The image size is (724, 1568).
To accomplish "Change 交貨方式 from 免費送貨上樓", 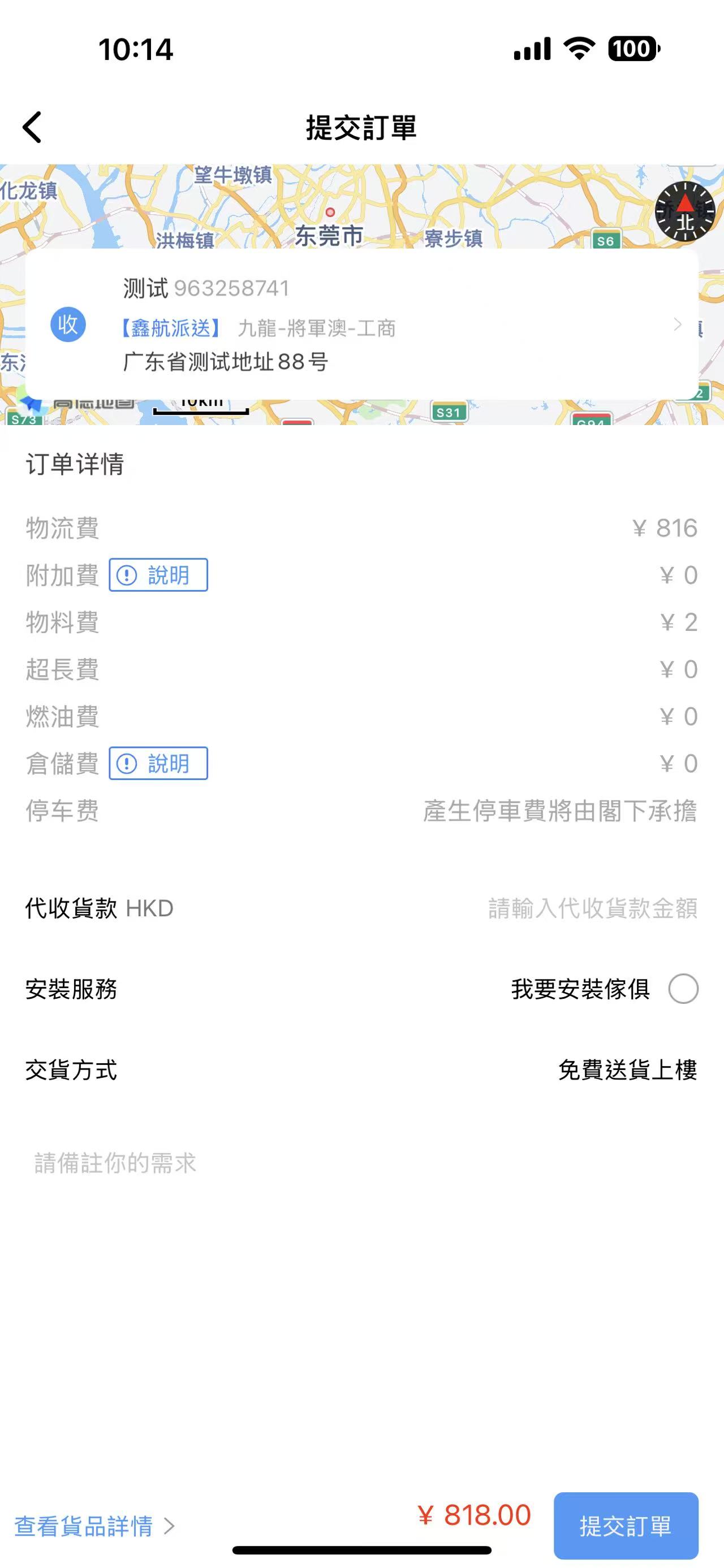I will (x=627, y=1070).
